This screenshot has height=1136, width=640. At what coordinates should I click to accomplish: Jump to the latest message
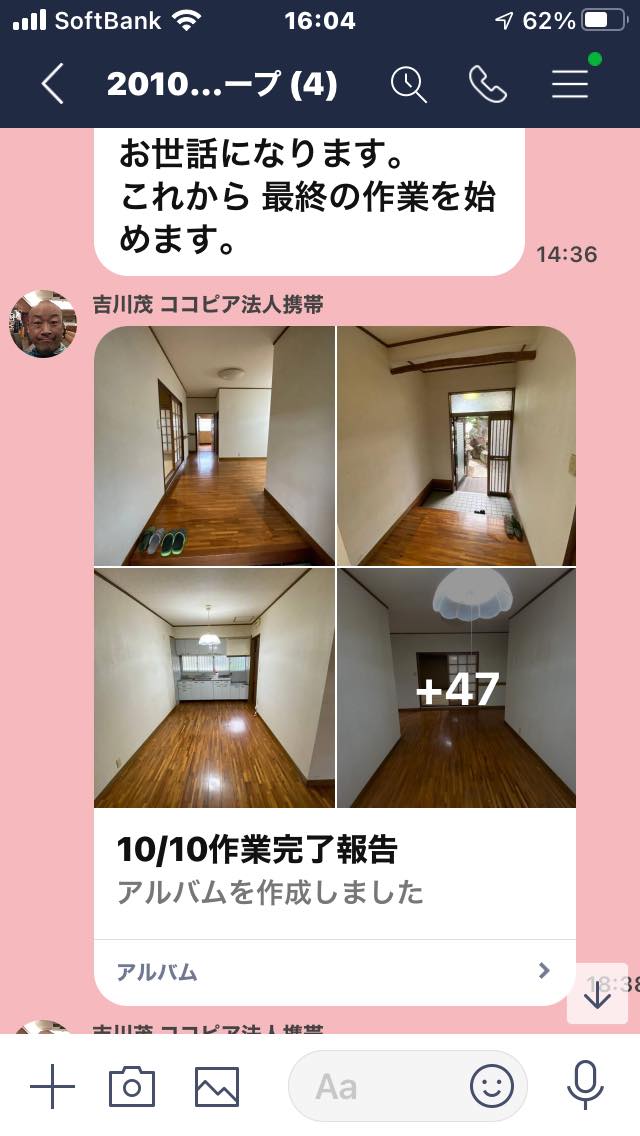[x=597, y=995]
